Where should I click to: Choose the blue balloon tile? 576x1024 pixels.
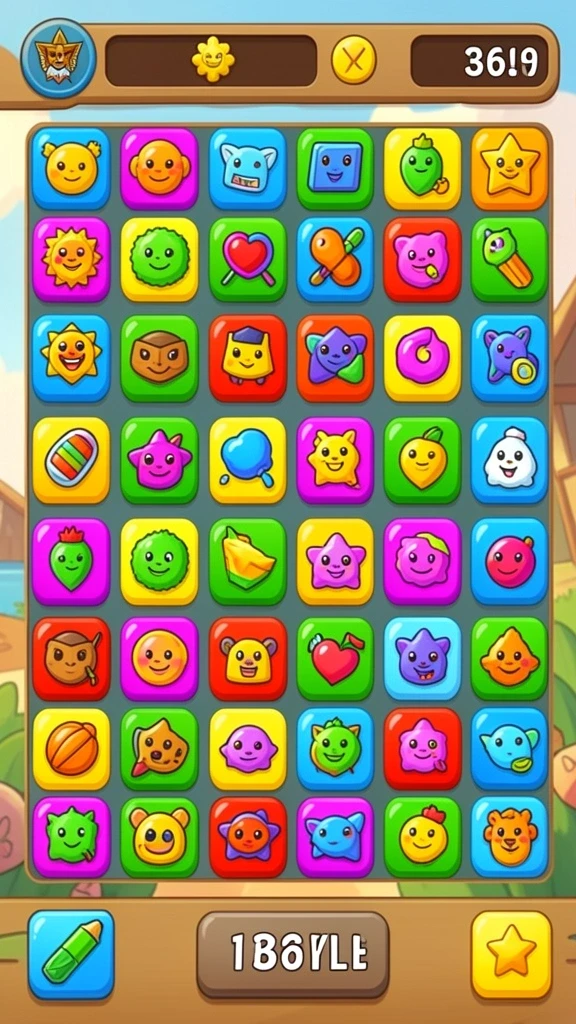(x=248, y=460)
